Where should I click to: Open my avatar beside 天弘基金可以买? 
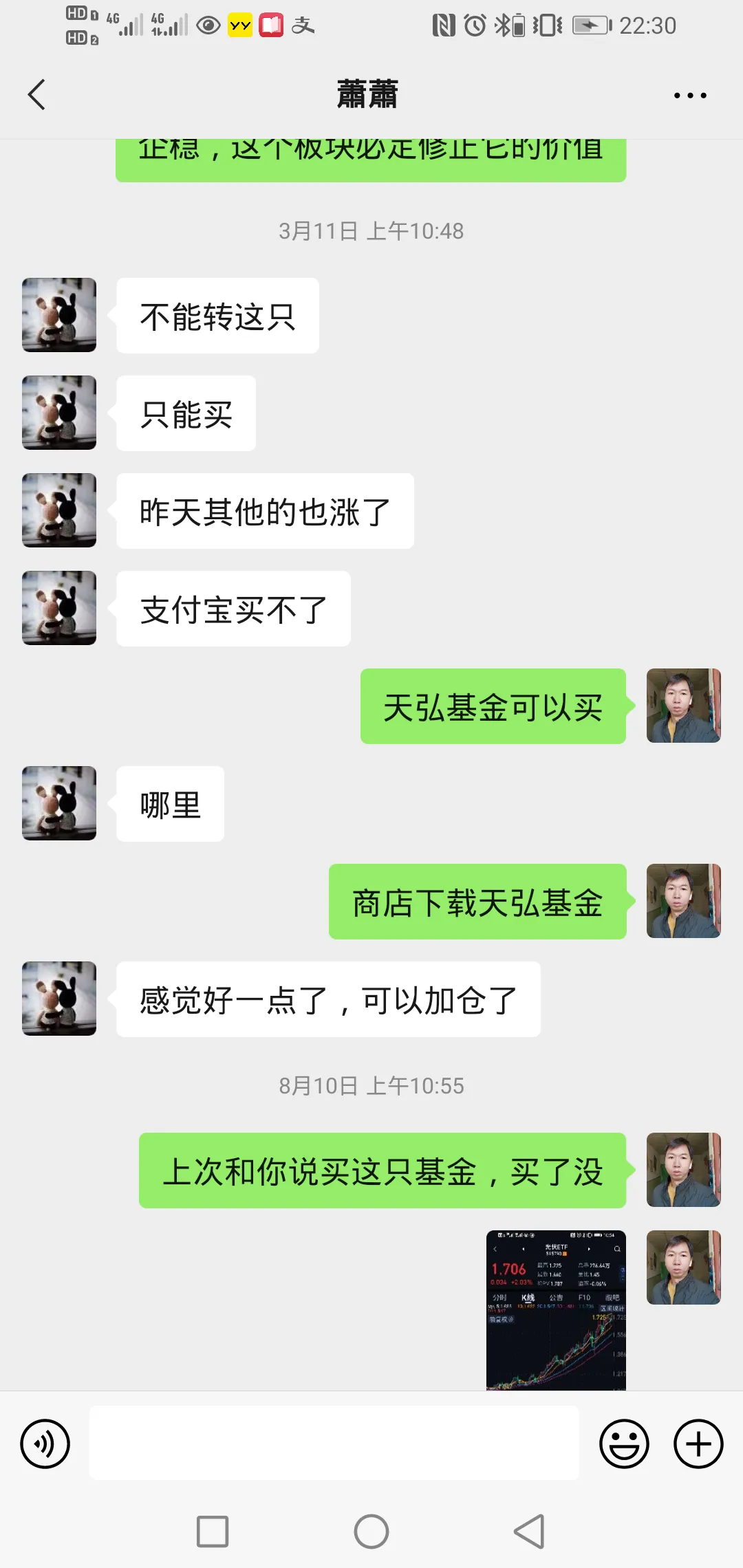[x=683, y=706]
